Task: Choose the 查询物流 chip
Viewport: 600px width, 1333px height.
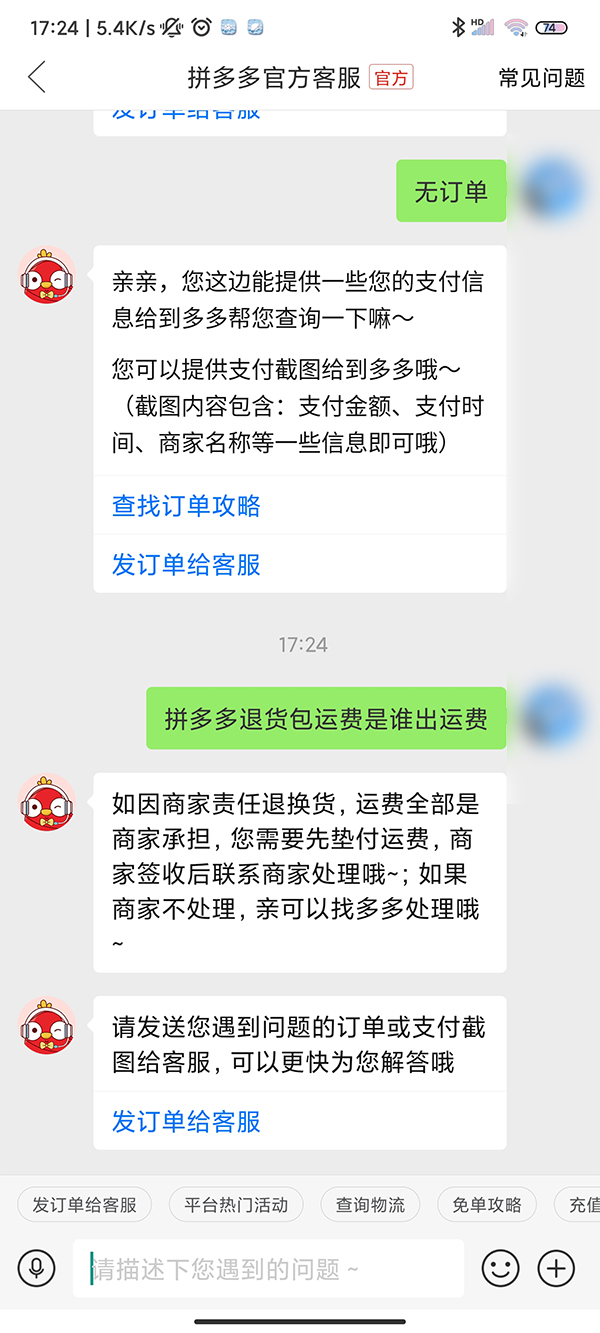Action: (370, 1205)
